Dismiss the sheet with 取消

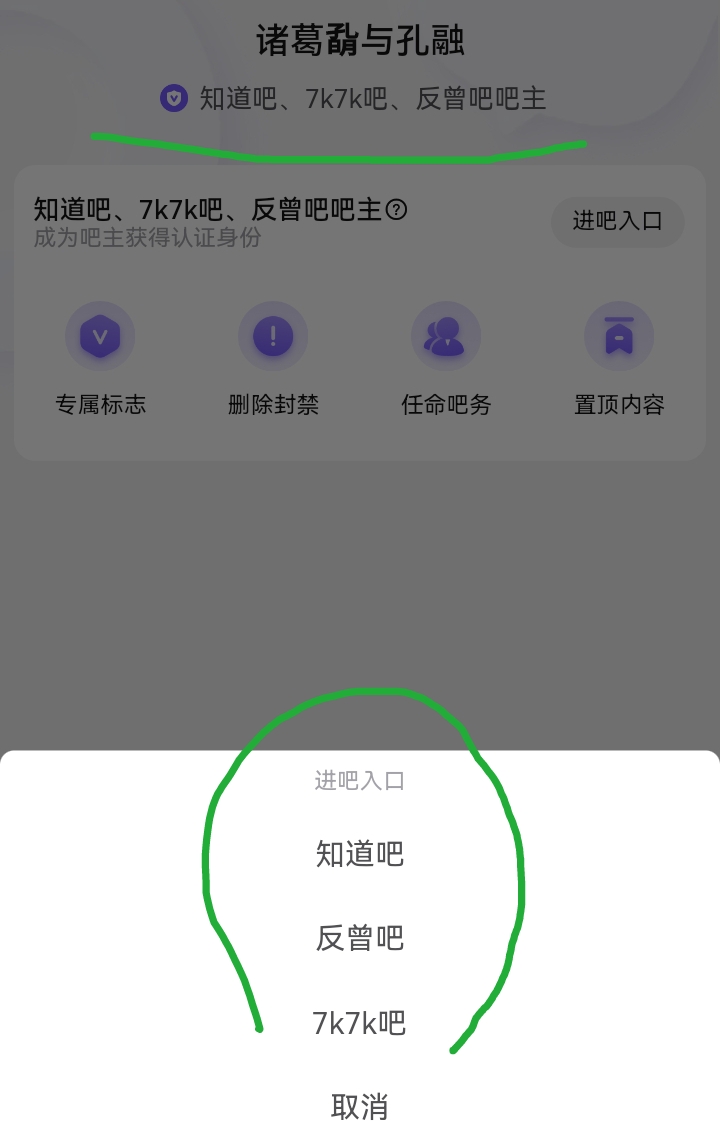pyautogui.click(x=360, y=1106)
